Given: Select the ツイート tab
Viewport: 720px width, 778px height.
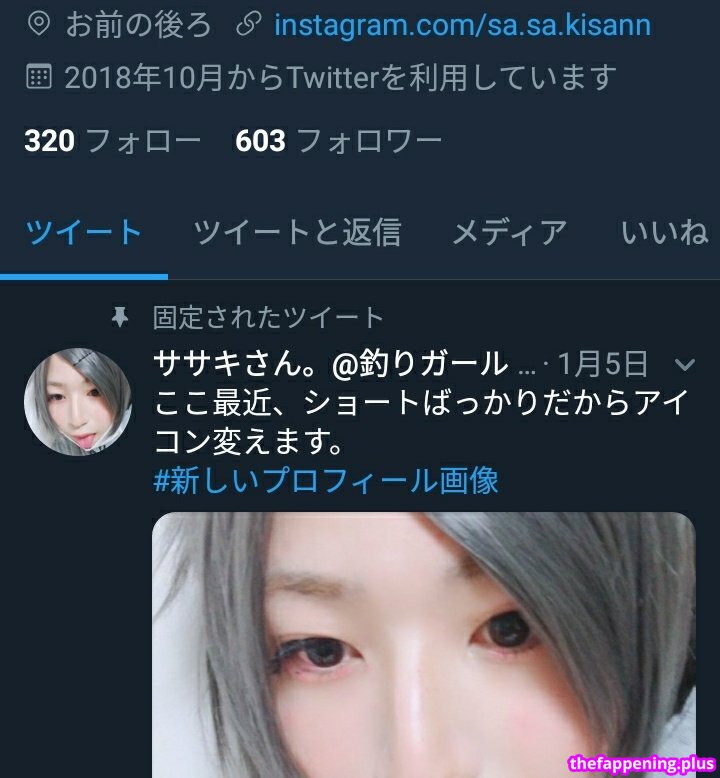Looking at the screenshot, I should click(x=83, y=232).
